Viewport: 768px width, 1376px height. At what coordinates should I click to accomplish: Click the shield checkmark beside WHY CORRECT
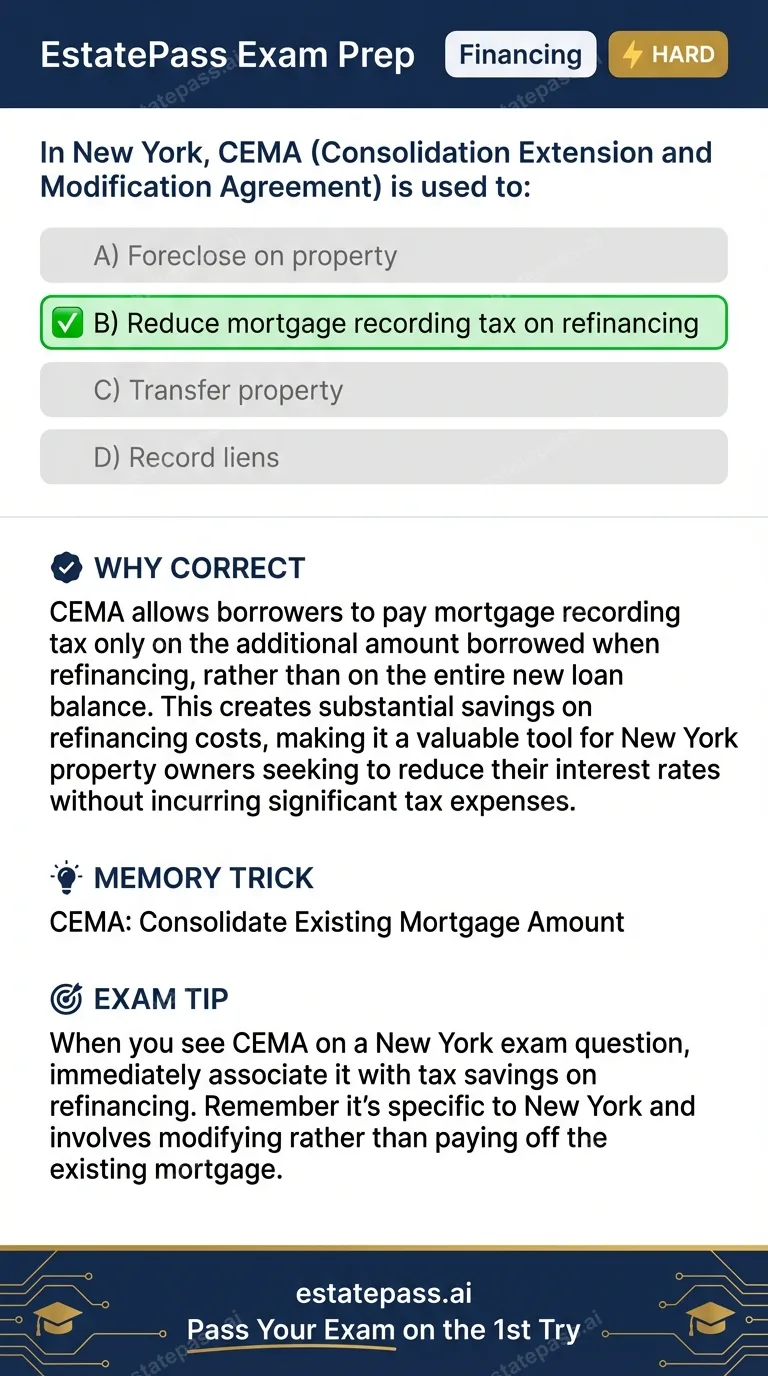[x=66, y=567]
